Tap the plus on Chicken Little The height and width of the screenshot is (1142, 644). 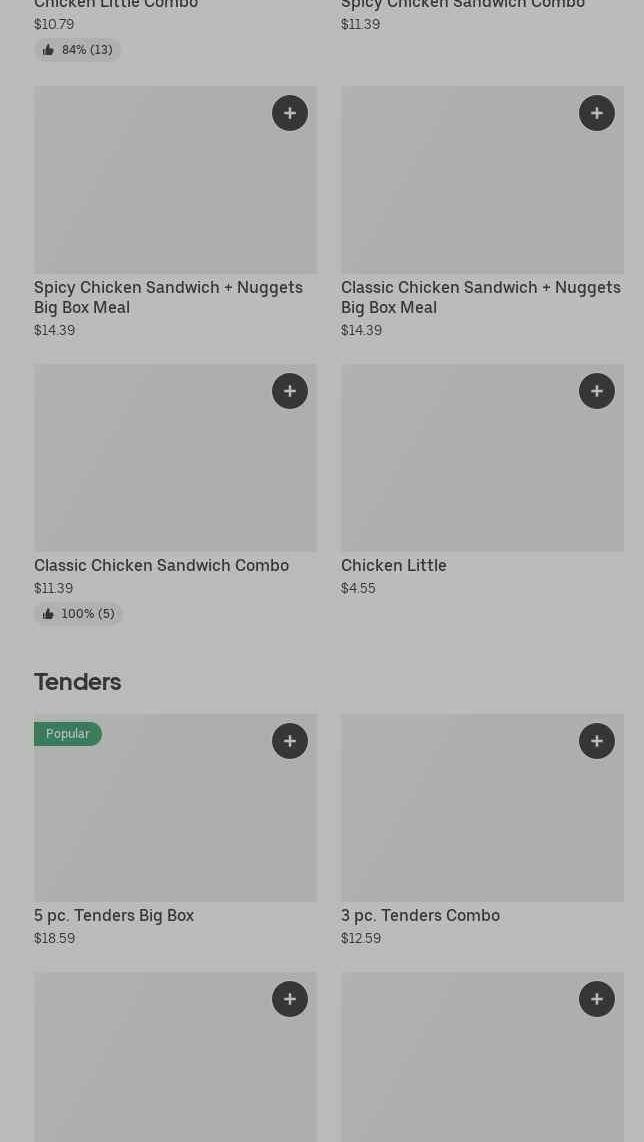(x=597, y=391)
